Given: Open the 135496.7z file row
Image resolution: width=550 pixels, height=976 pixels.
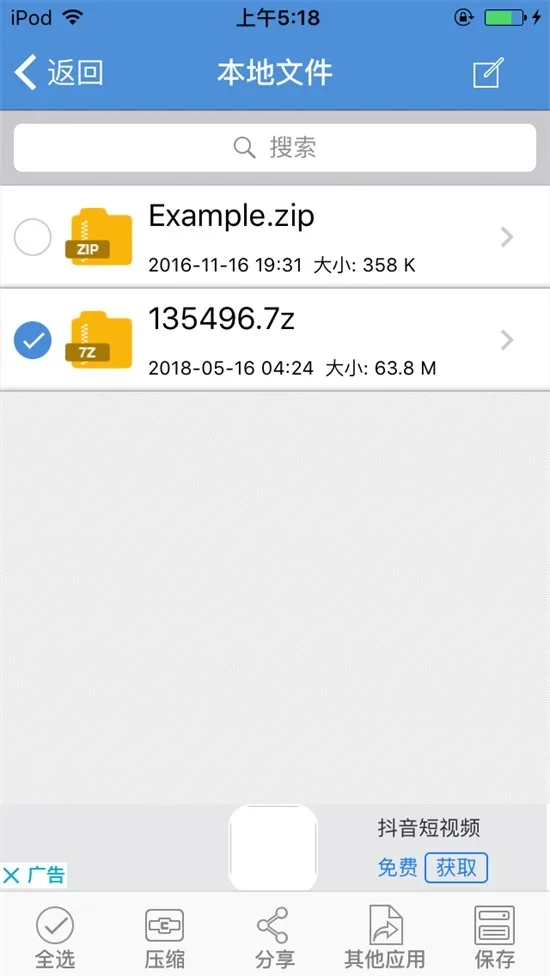Looking at the screenshot, I should [x=275, y=340].
